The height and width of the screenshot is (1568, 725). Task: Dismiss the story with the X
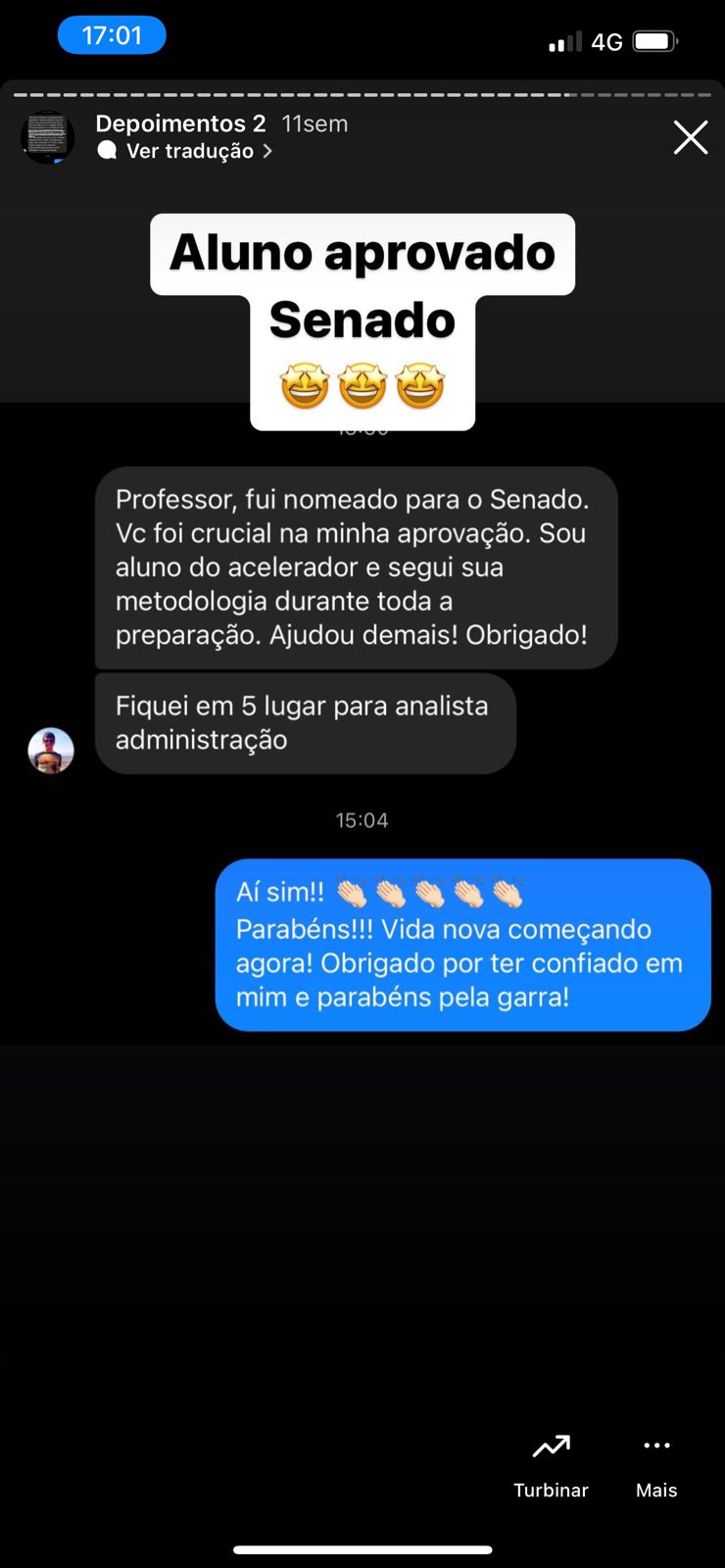click(691, 137)
